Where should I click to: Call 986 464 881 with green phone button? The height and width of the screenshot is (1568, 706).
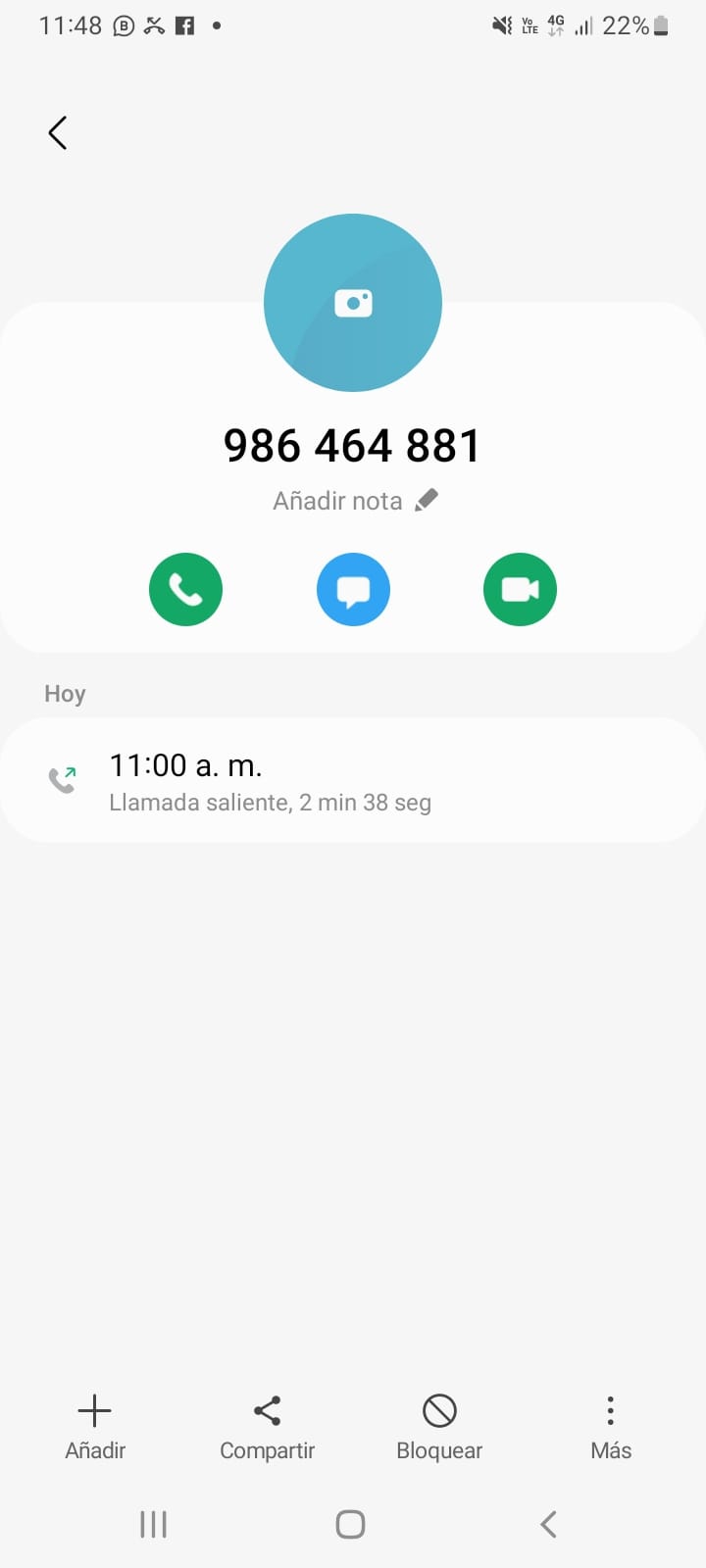(x=185, y=589)
